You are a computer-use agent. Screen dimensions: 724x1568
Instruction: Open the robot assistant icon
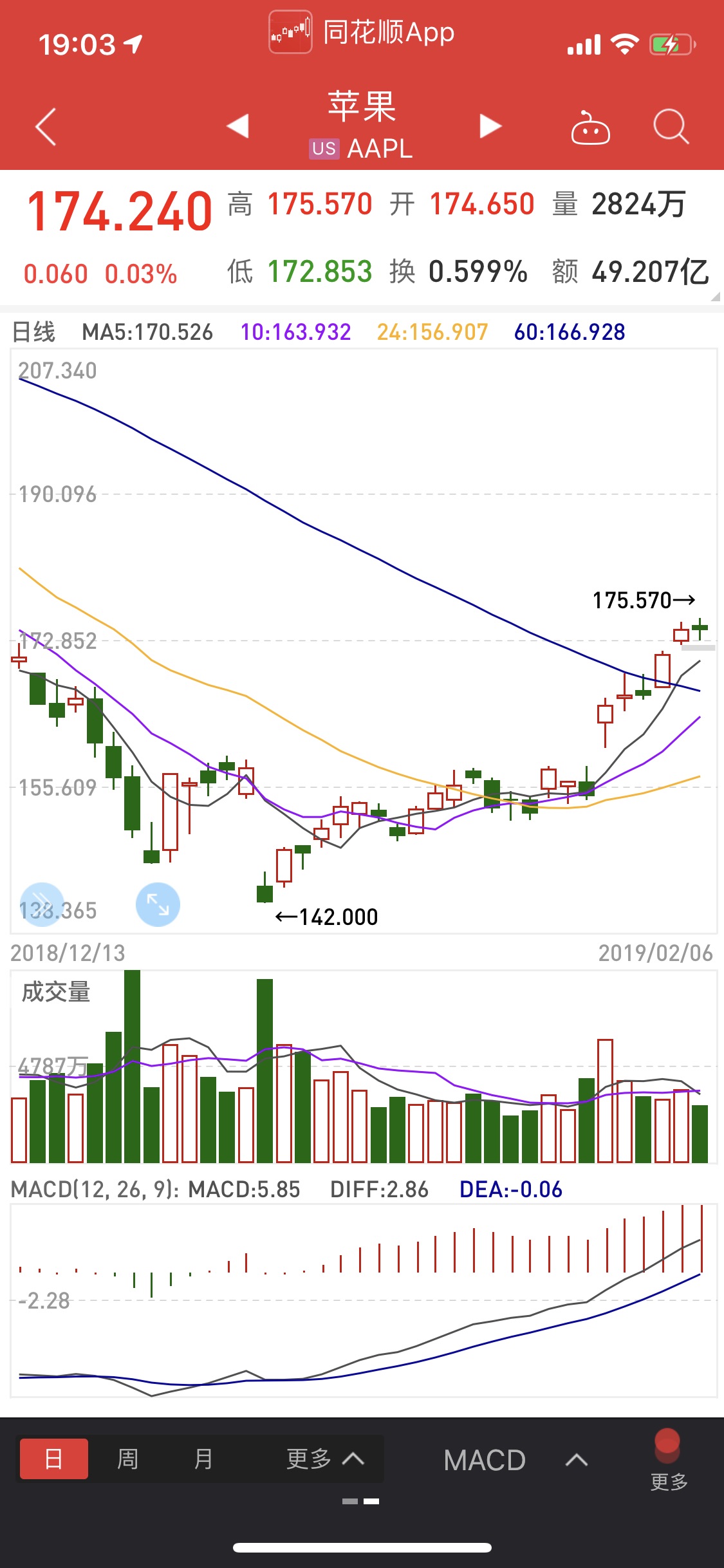pyautogui.click(x=590, y=127)
